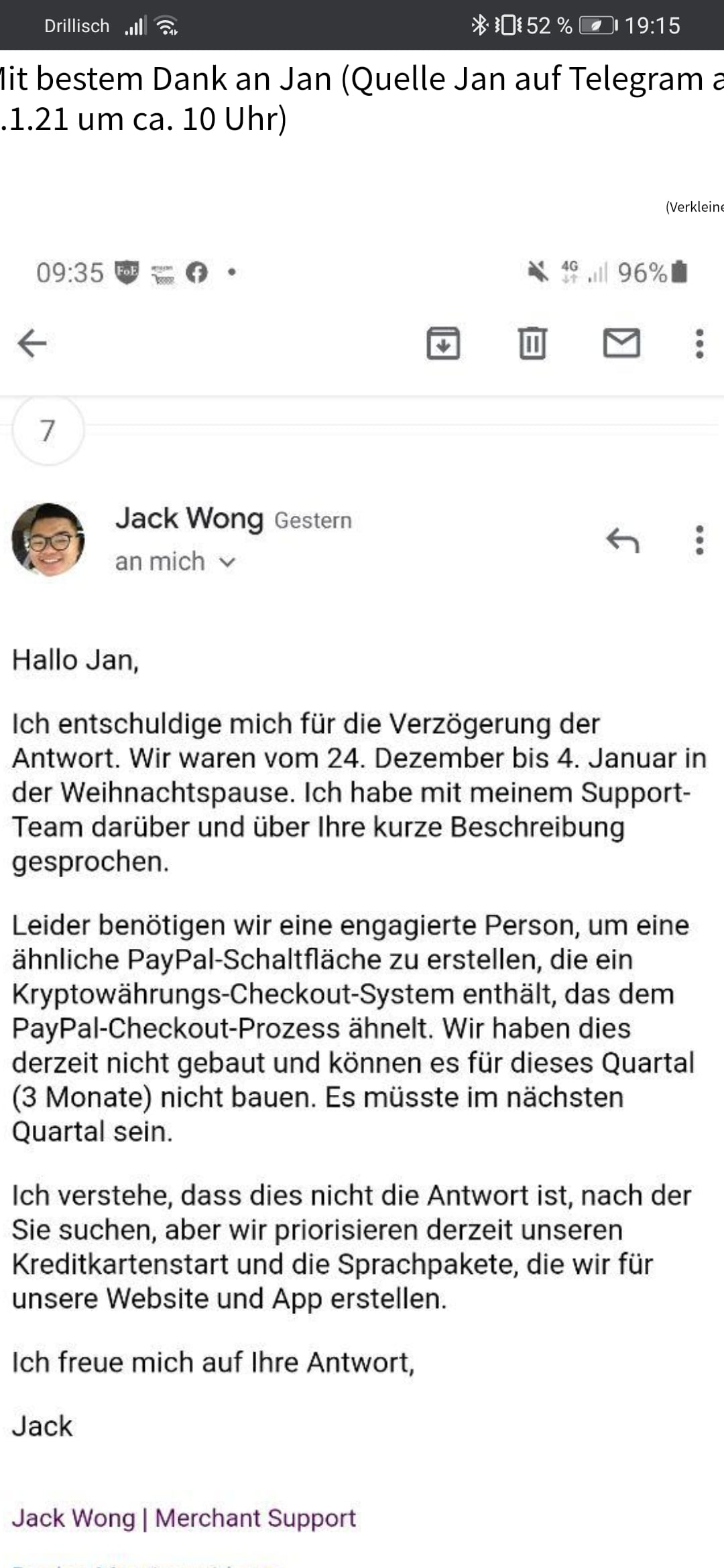Screen dimensions: 724x1568
Task: Mark the email as unread via envelope icon
Action: pos(621,344)
